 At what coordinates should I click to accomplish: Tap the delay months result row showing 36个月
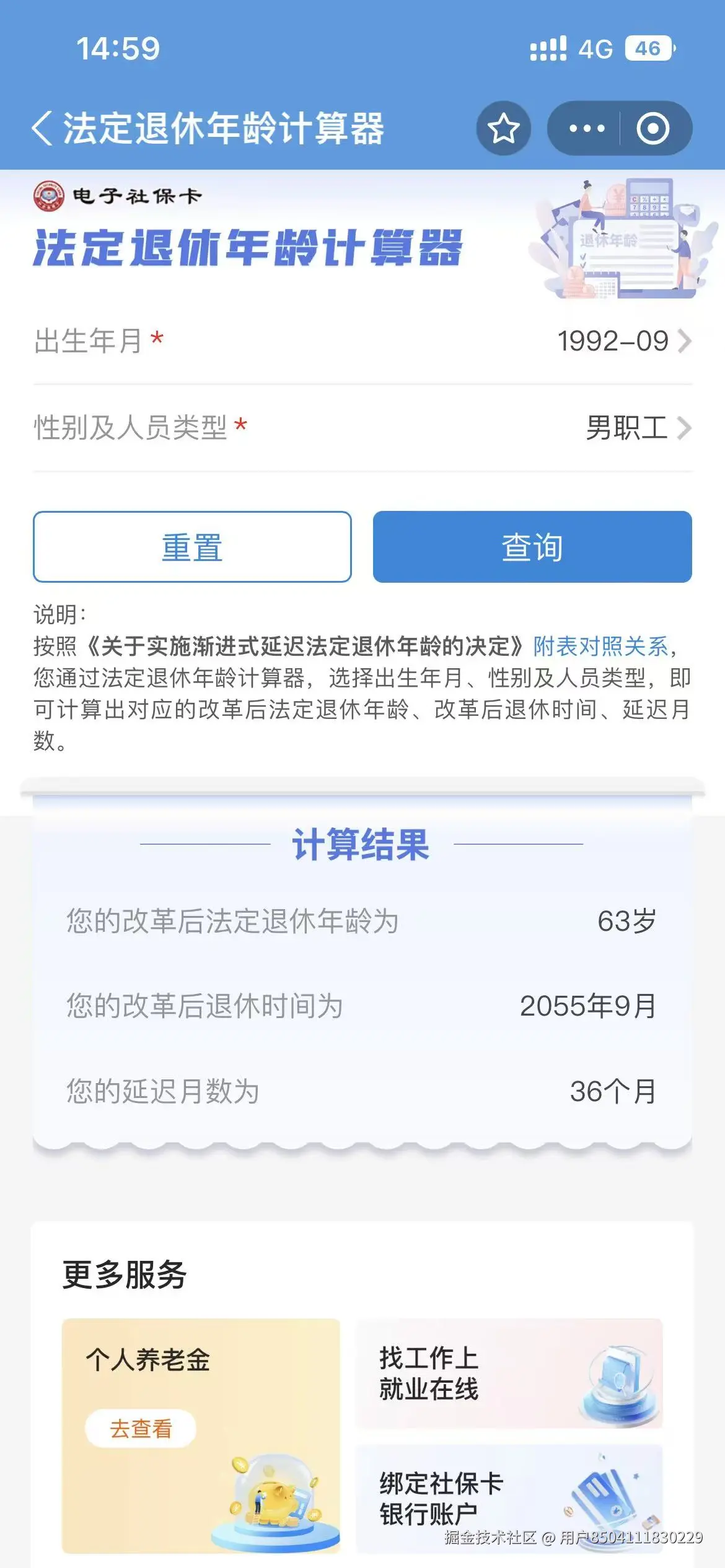tap(362, 1089)
